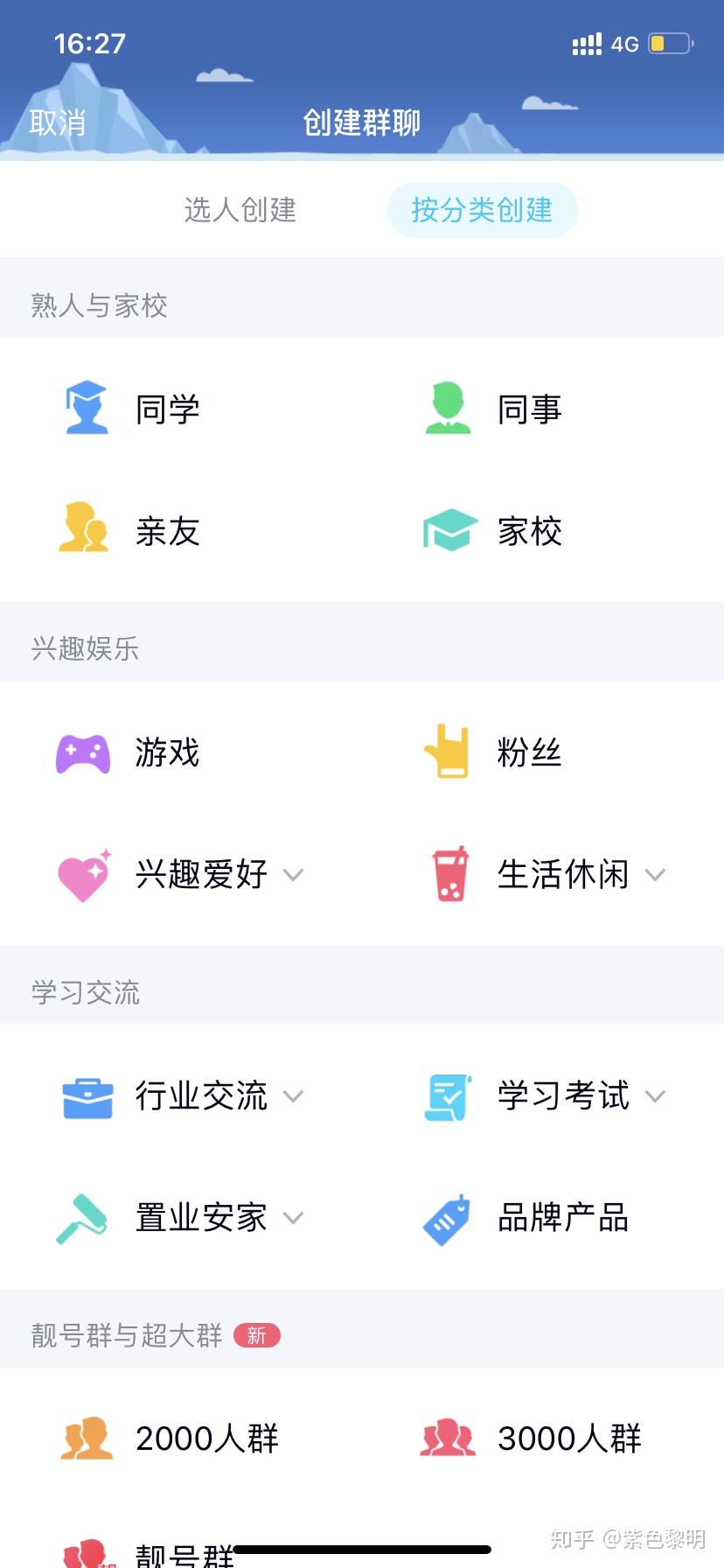Tap 取消 to cancel group creation
724x1568 pixels.
tap(58, 122)
